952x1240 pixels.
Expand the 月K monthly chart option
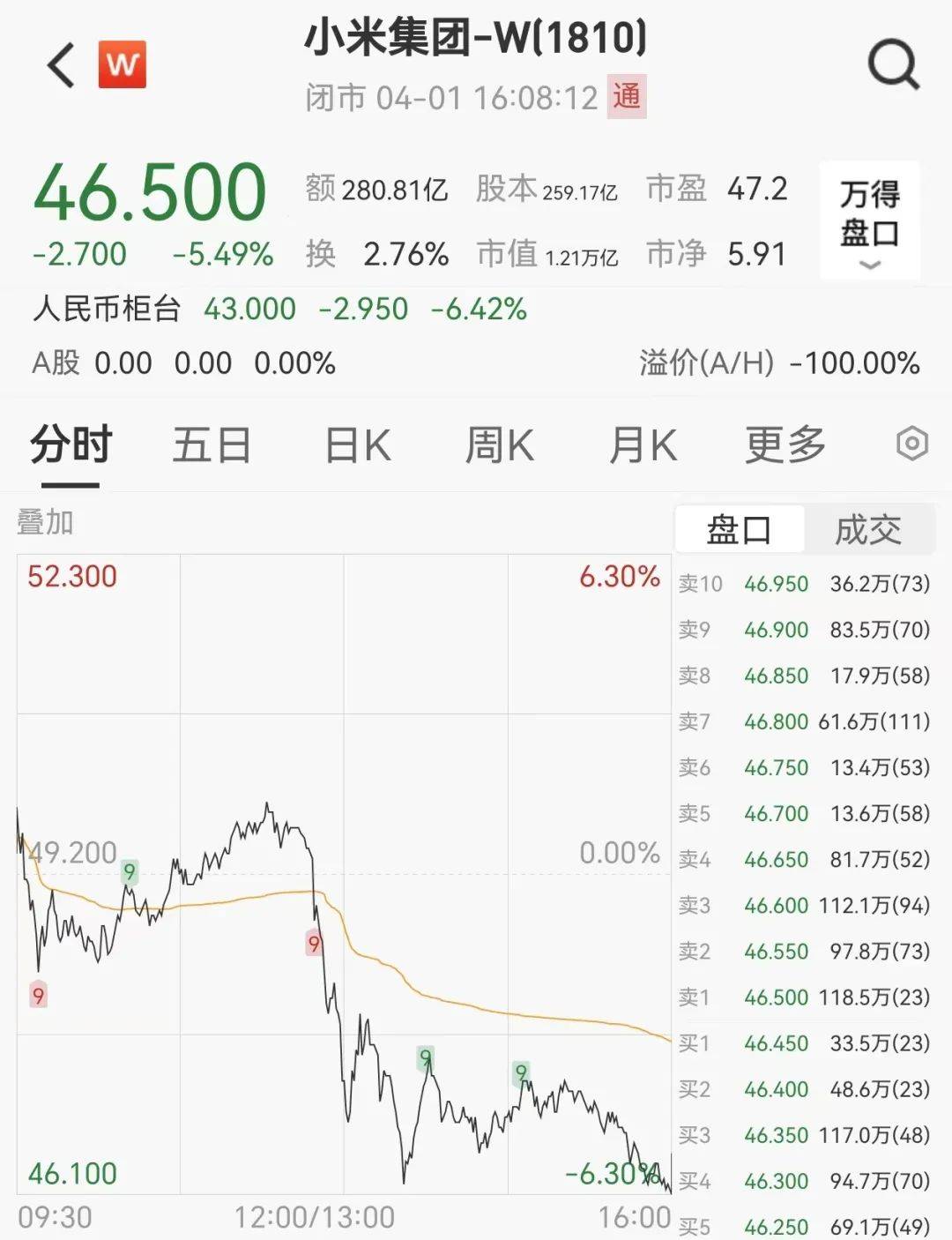[x=644, y=445]
